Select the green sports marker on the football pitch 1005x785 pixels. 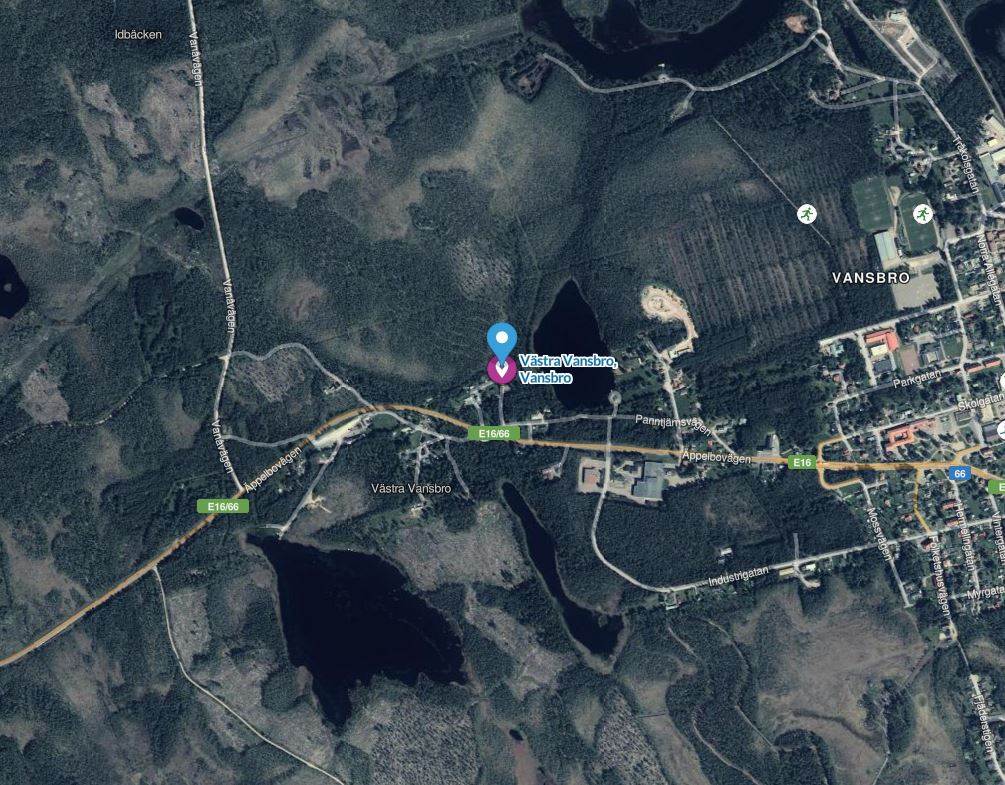click(922, 213)
